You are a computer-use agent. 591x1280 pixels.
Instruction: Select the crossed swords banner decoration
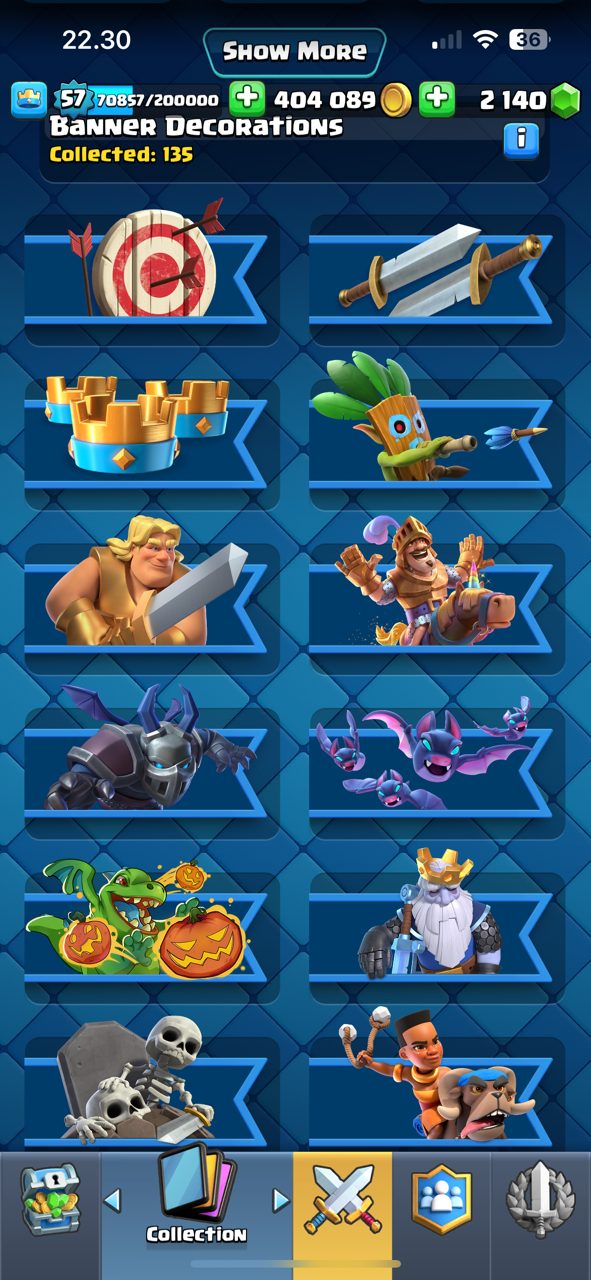click(436, 270)
